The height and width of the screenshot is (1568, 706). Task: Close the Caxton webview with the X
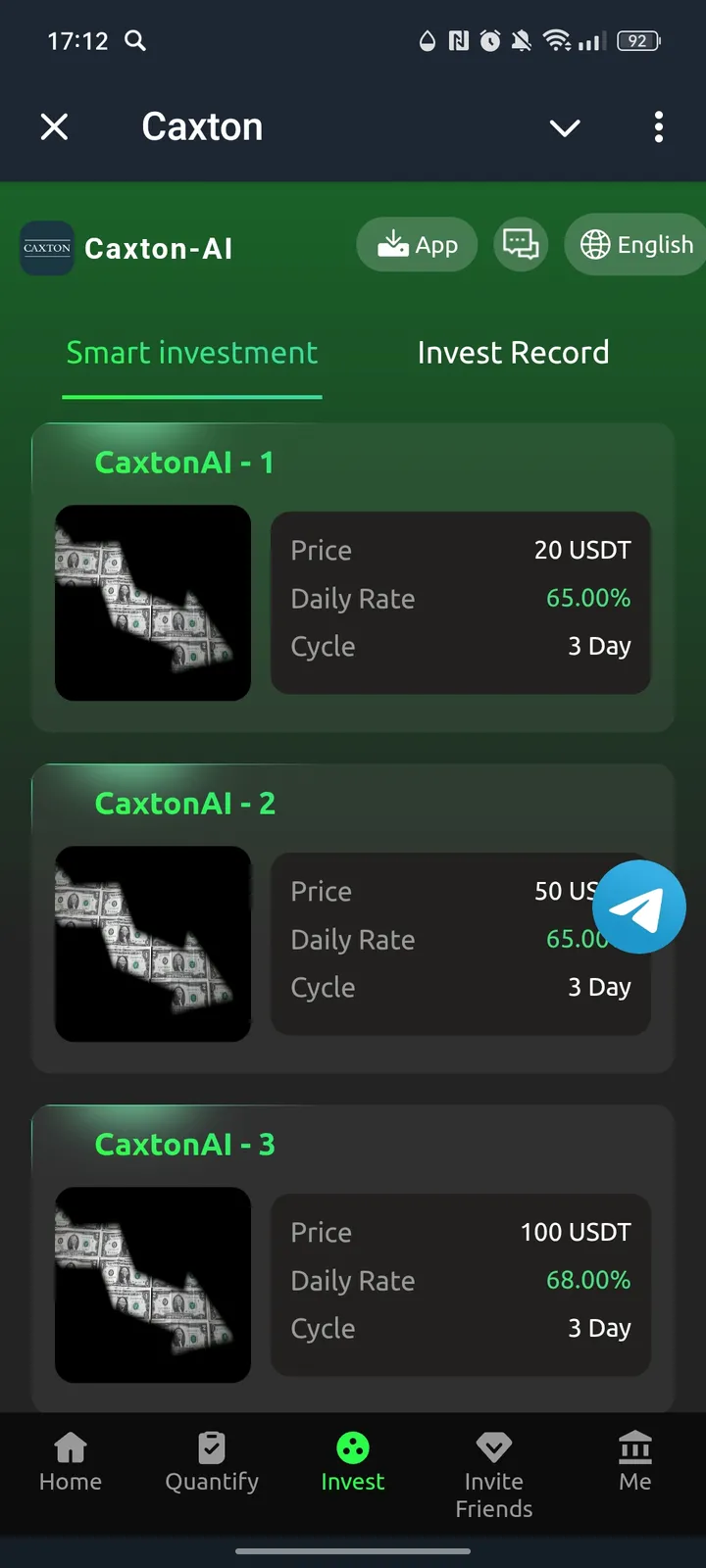point(54,125)
